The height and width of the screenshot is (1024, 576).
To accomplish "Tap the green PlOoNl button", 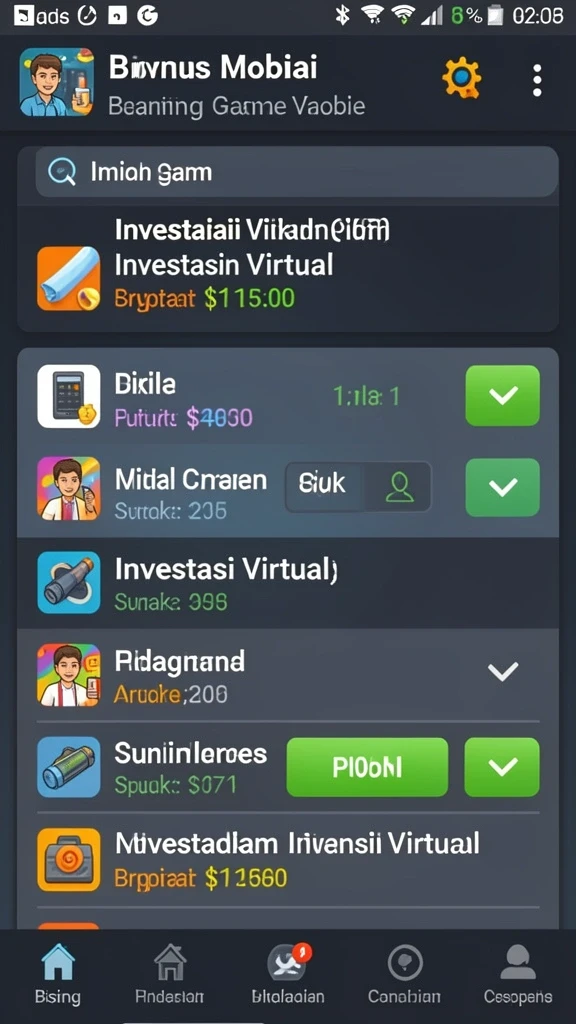I will click(367, 767).
